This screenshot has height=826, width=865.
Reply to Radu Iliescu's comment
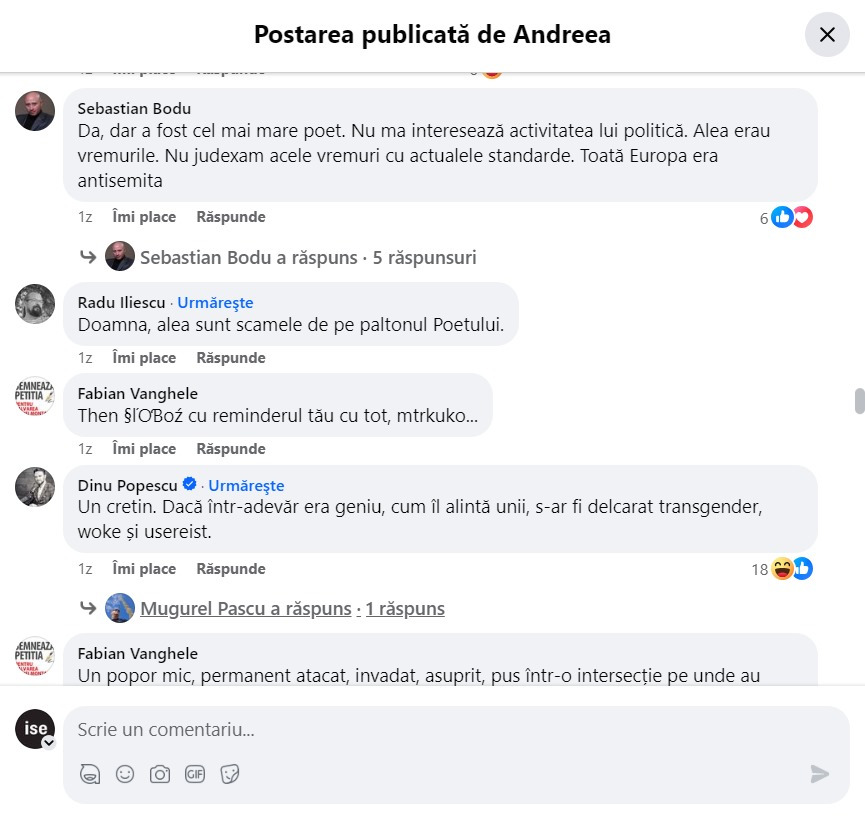point(230,358)
